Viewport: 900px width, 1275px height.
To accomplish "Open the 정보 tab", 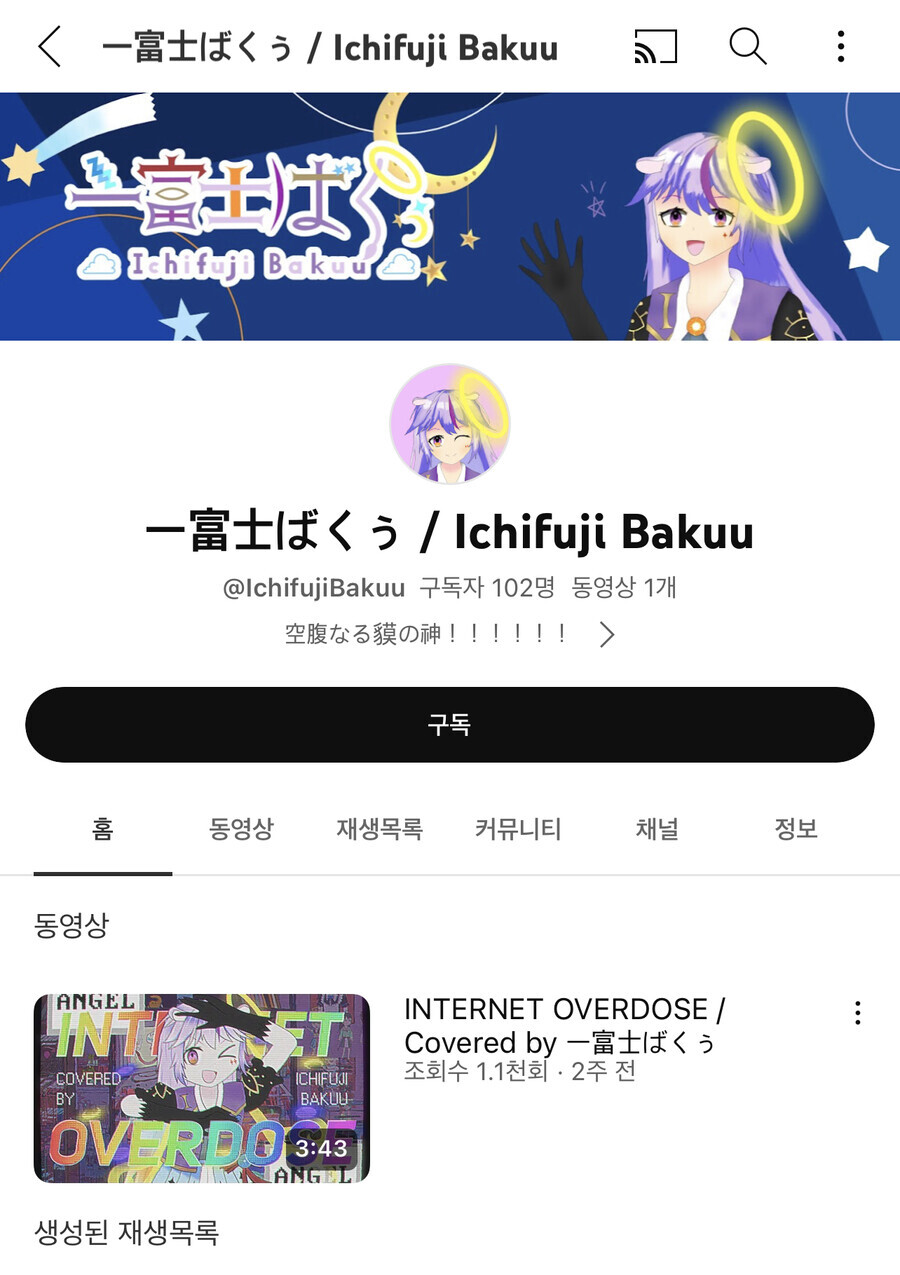I will pos(793,829).
